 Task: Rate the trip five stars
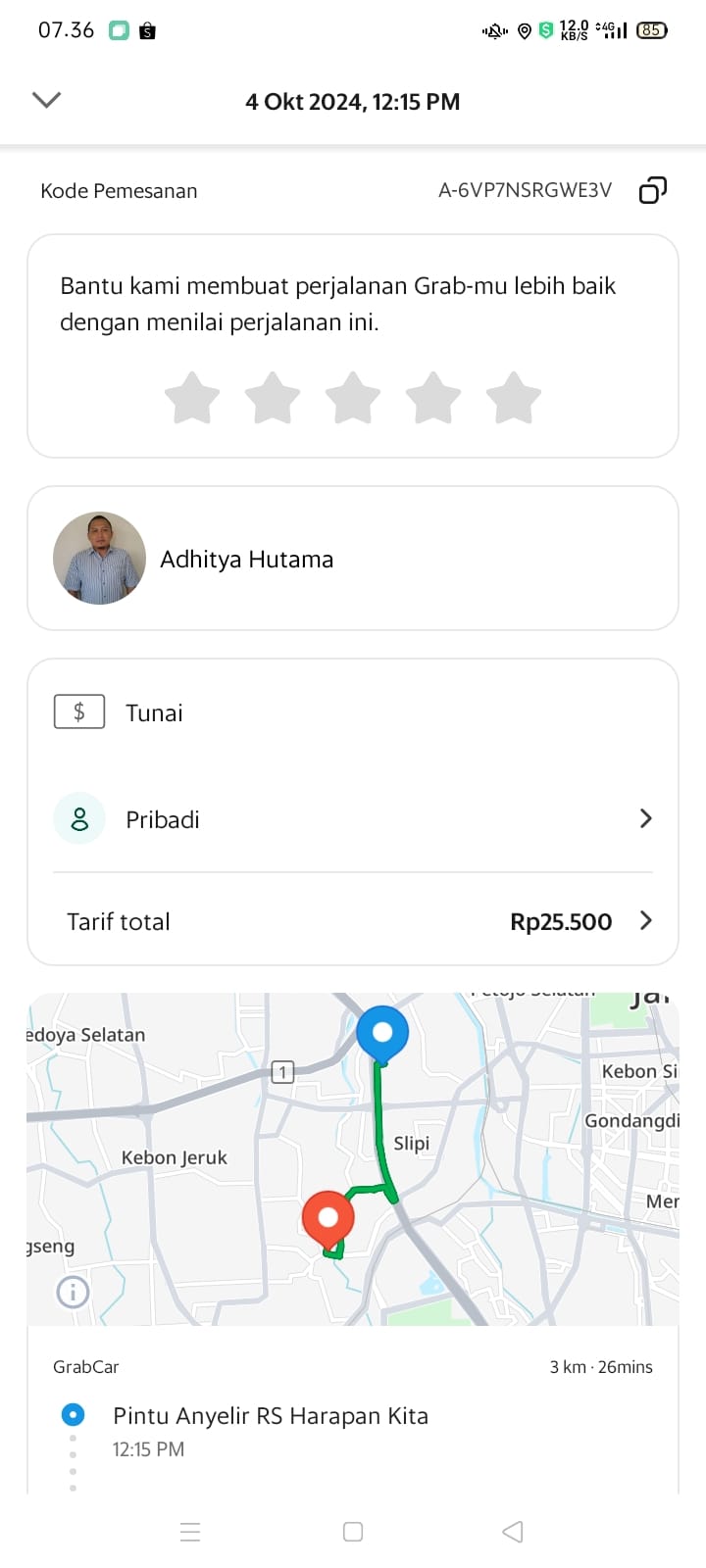[x=514, y=398]
